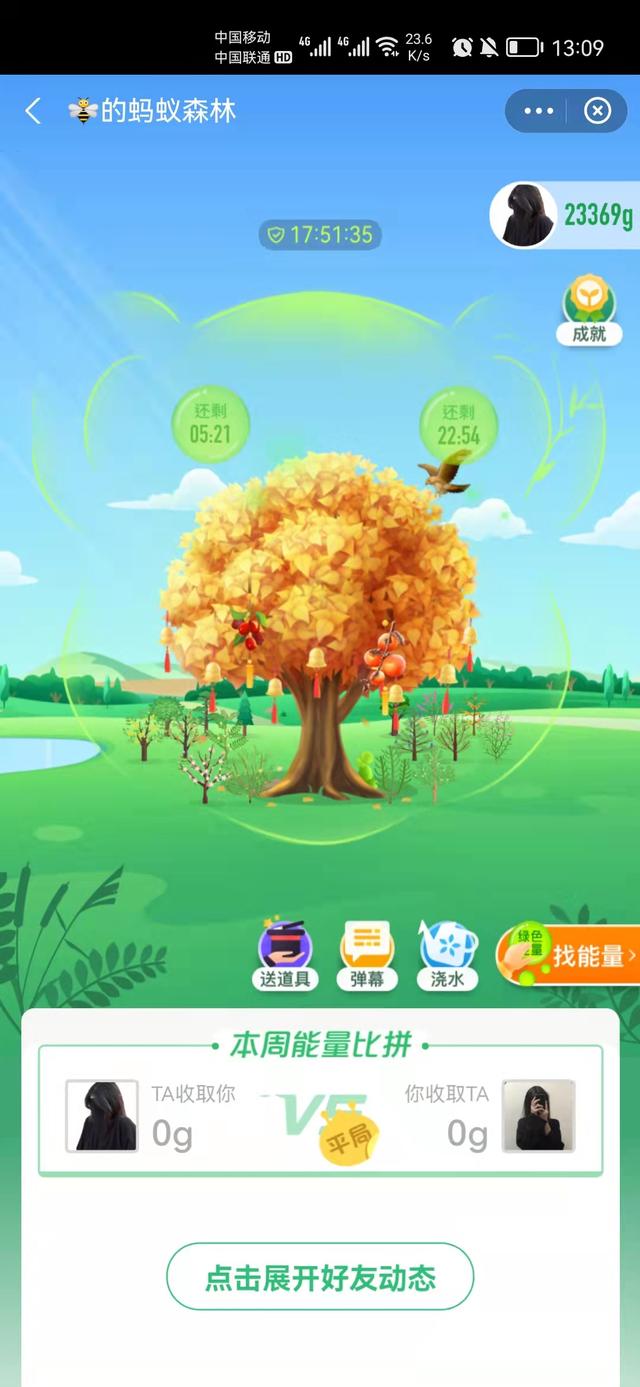Open the 弹幕 bullet comments

[x=367, y=956]
